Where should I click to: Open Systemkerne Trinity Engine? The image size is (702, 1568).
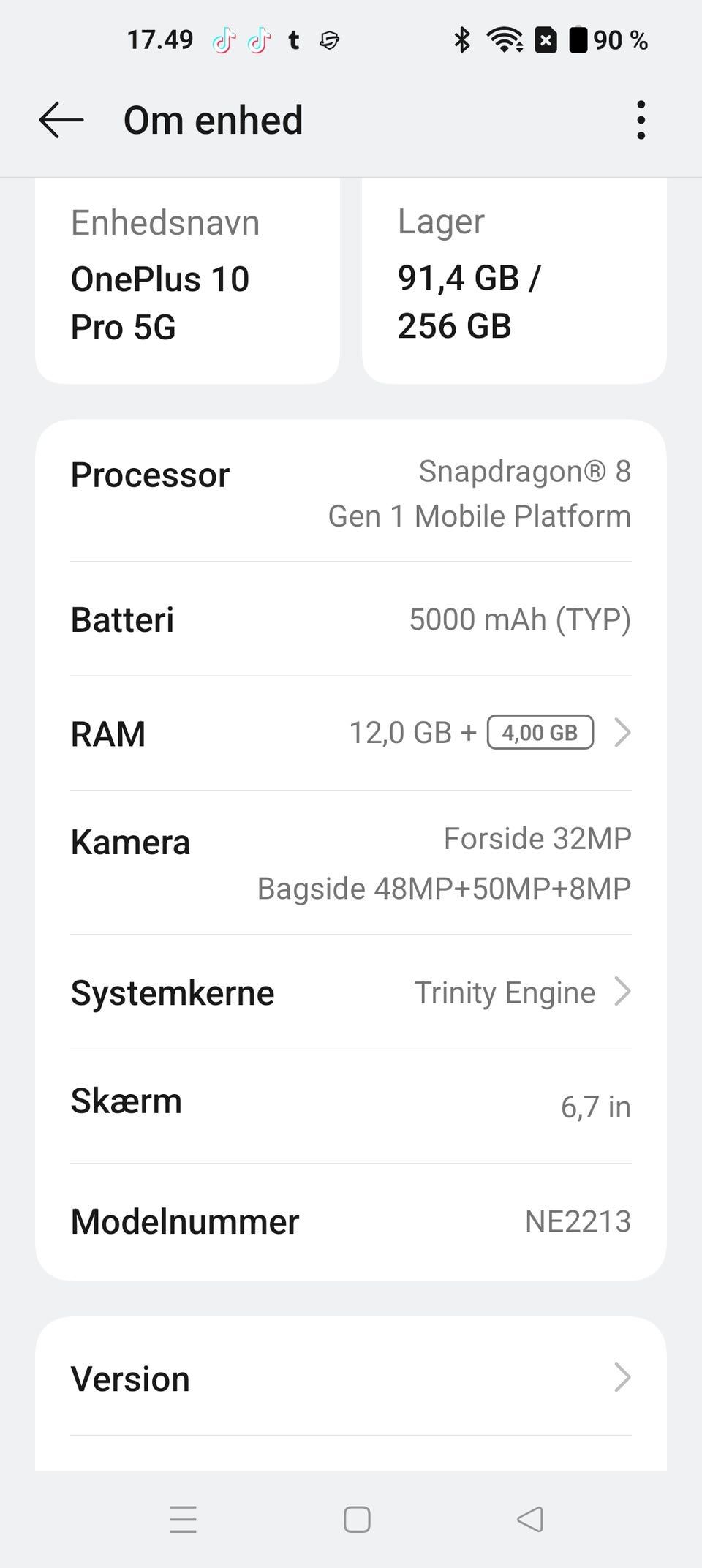coord(351,992)
